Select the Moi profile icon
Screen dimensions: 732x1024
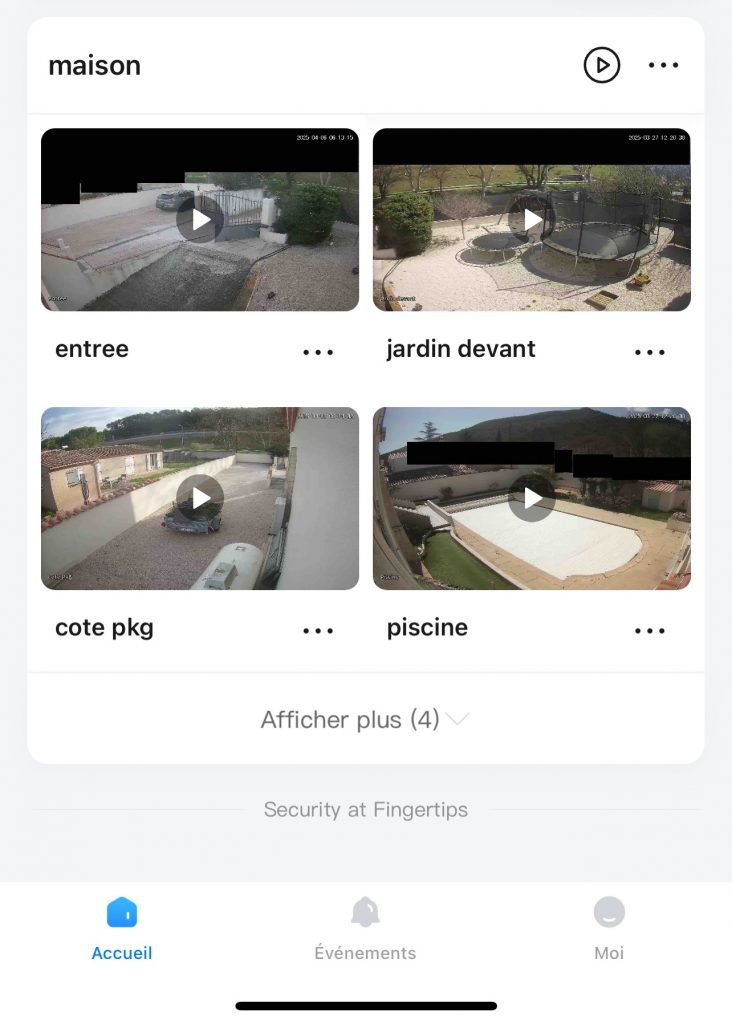click(x=609, y=911)
